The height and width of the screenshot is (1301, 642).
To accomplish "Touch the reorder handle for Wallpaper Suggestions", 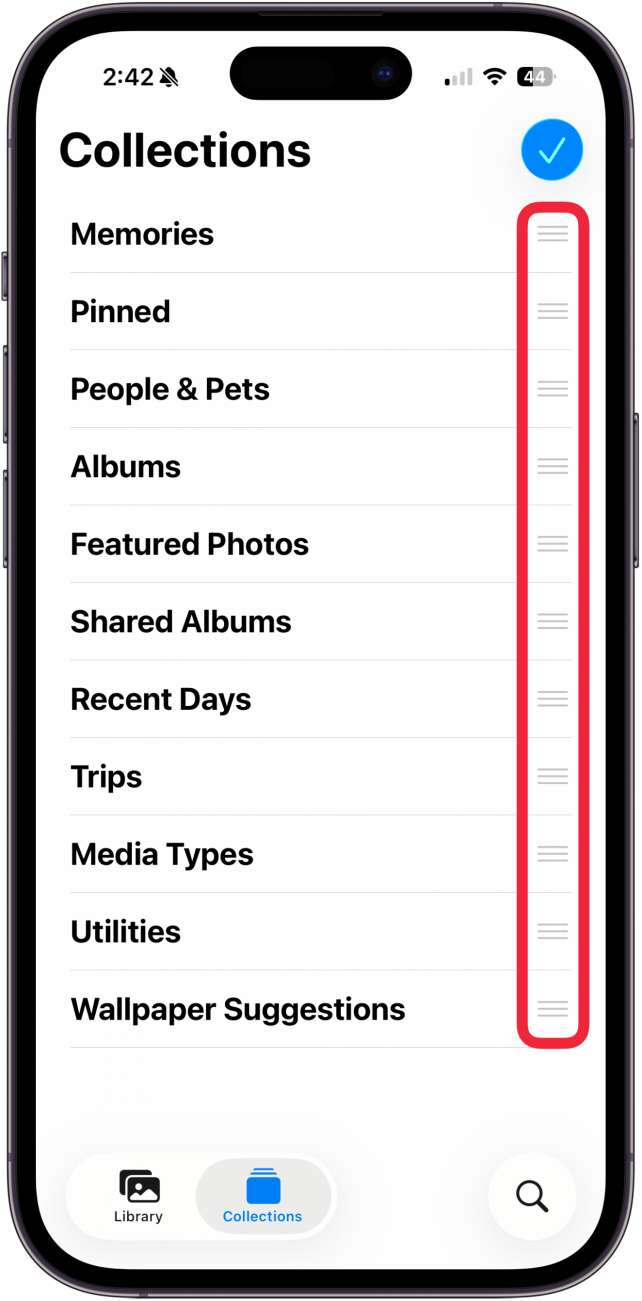I will pos(552,1009).
